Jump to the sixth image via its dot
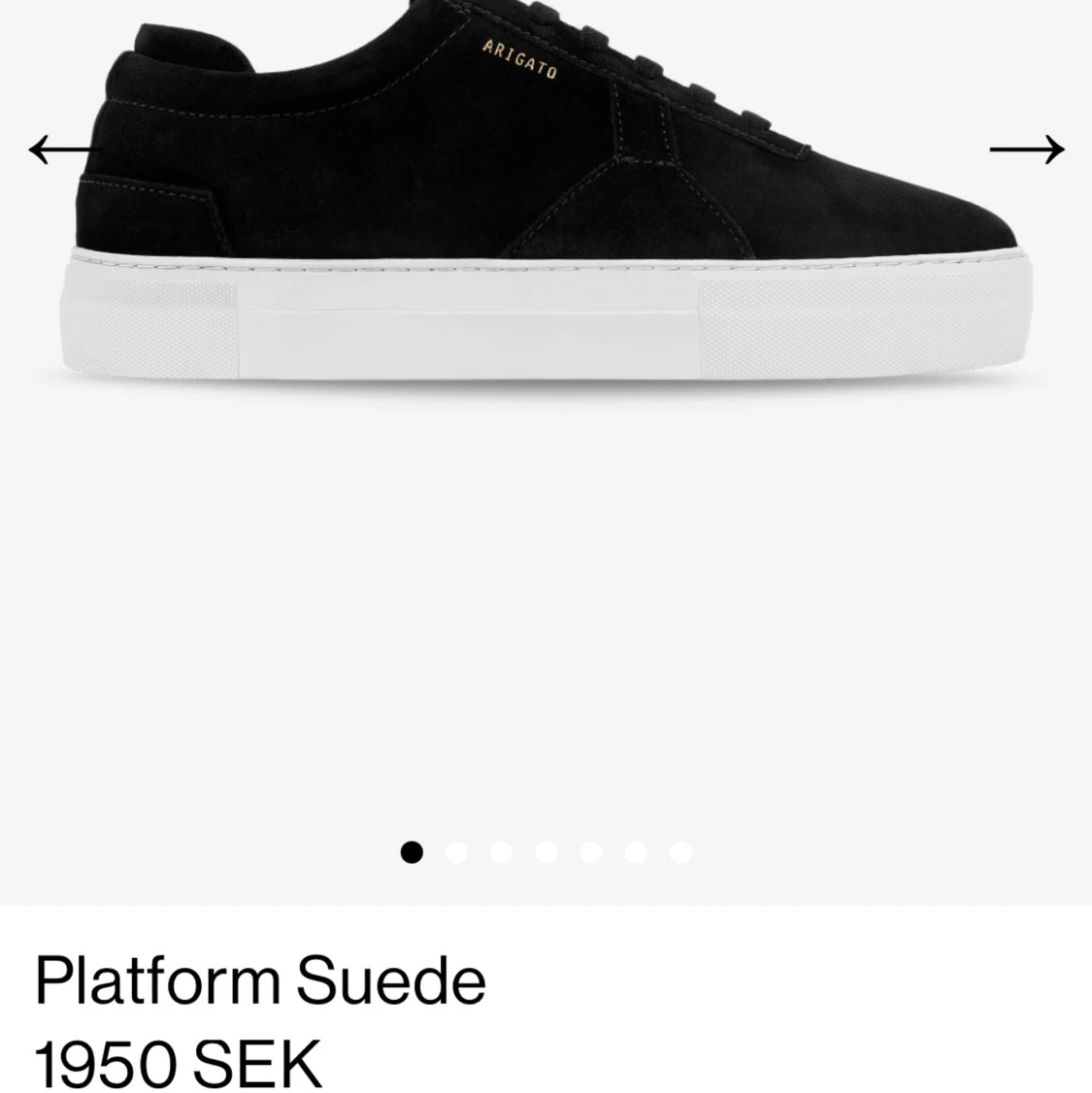Viewport: 1092px width, 1093px height. [x=635, y=851]
